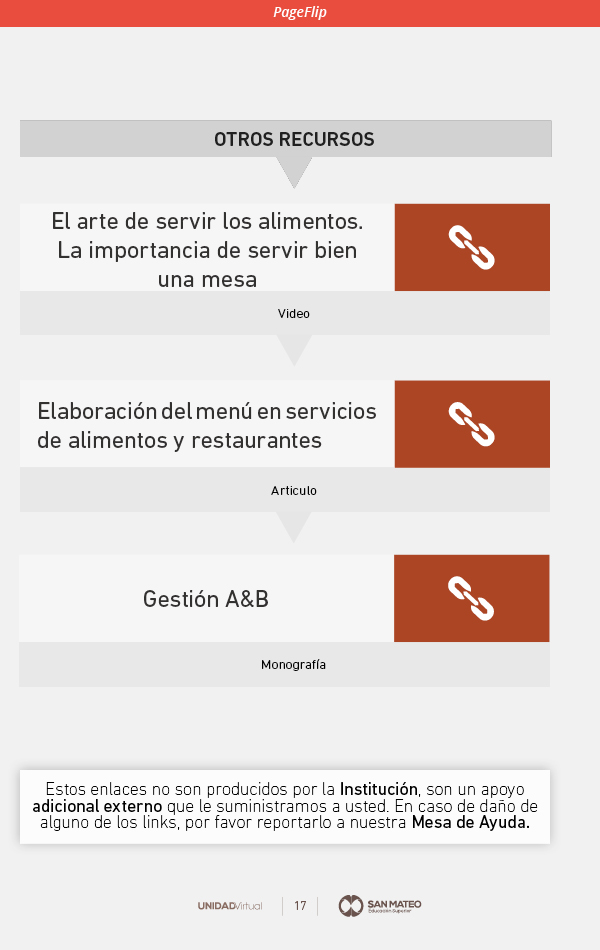The height and width of the screenshot is (950, 600).
Task: Open the link for Elaboración del menú article
Action: tap(472, 424)
